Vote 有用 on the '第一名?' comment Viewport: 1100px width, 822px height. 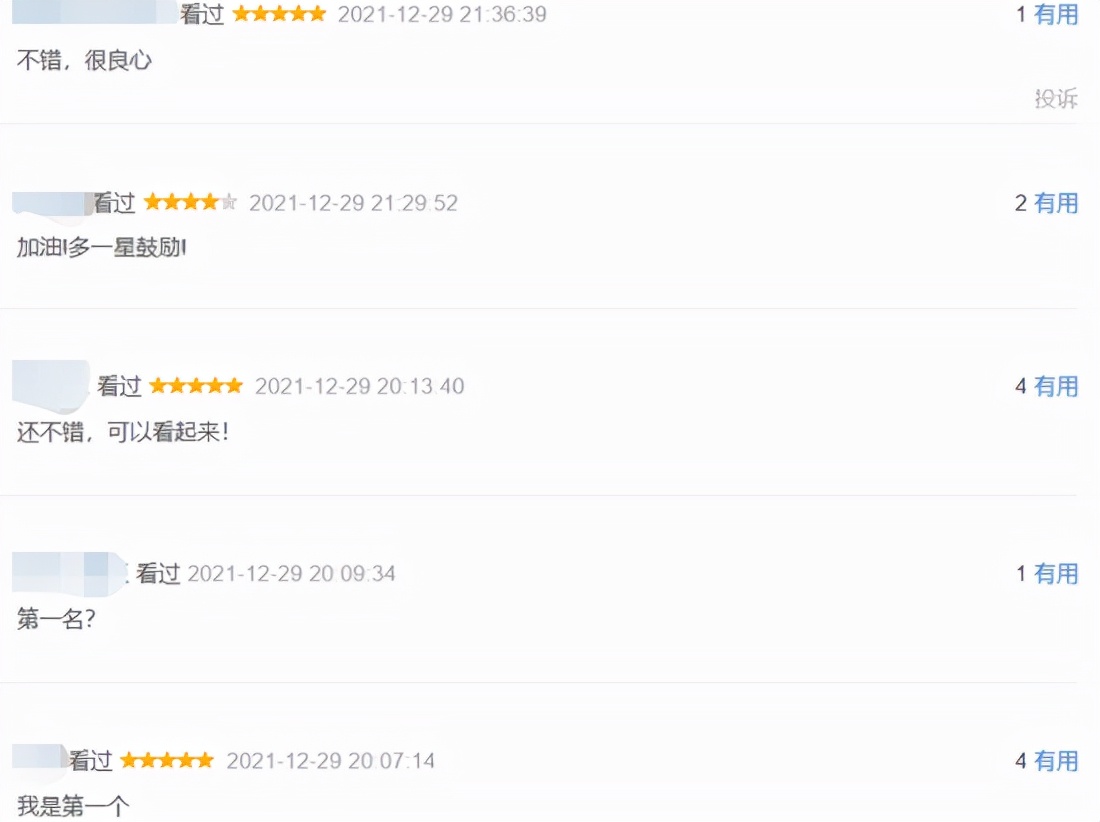1056,574
